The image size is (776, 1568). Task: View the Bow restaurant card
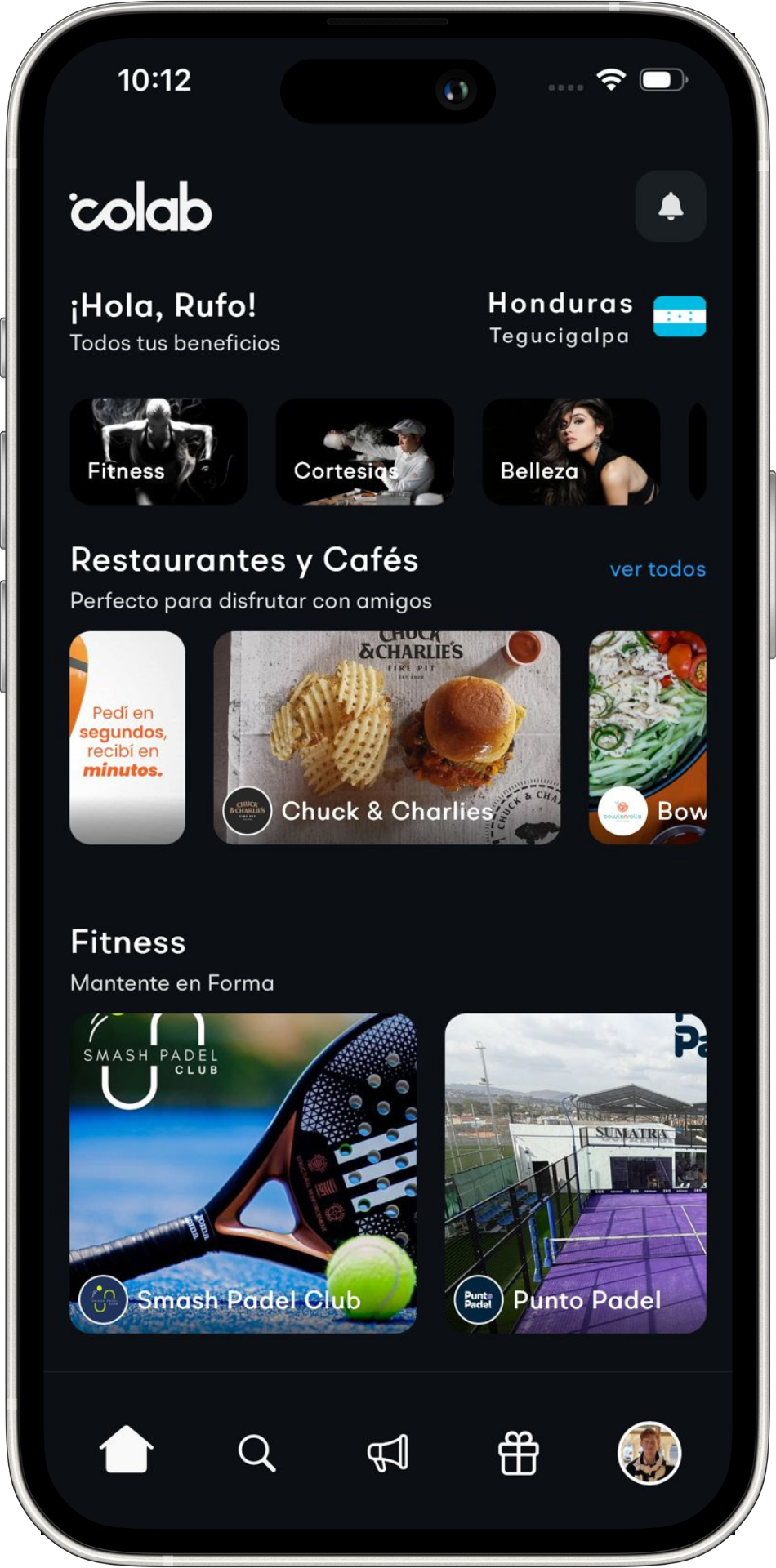[648, 737]
